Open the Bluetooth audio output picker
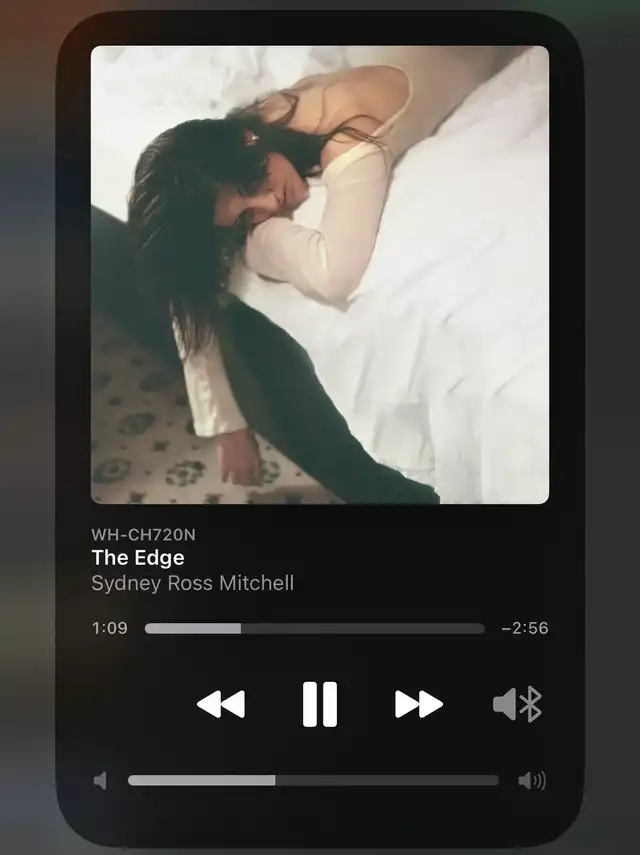Image resolution: width=640 pixels, height=855 pixels. (517, 705)
